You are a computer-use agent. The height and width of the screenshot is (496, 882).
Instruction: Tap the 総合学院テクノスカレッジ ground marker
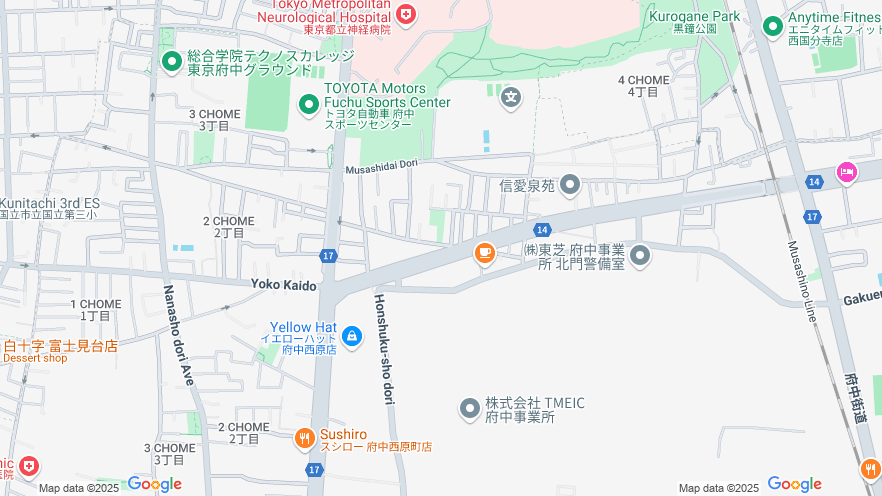click(173, 62)
